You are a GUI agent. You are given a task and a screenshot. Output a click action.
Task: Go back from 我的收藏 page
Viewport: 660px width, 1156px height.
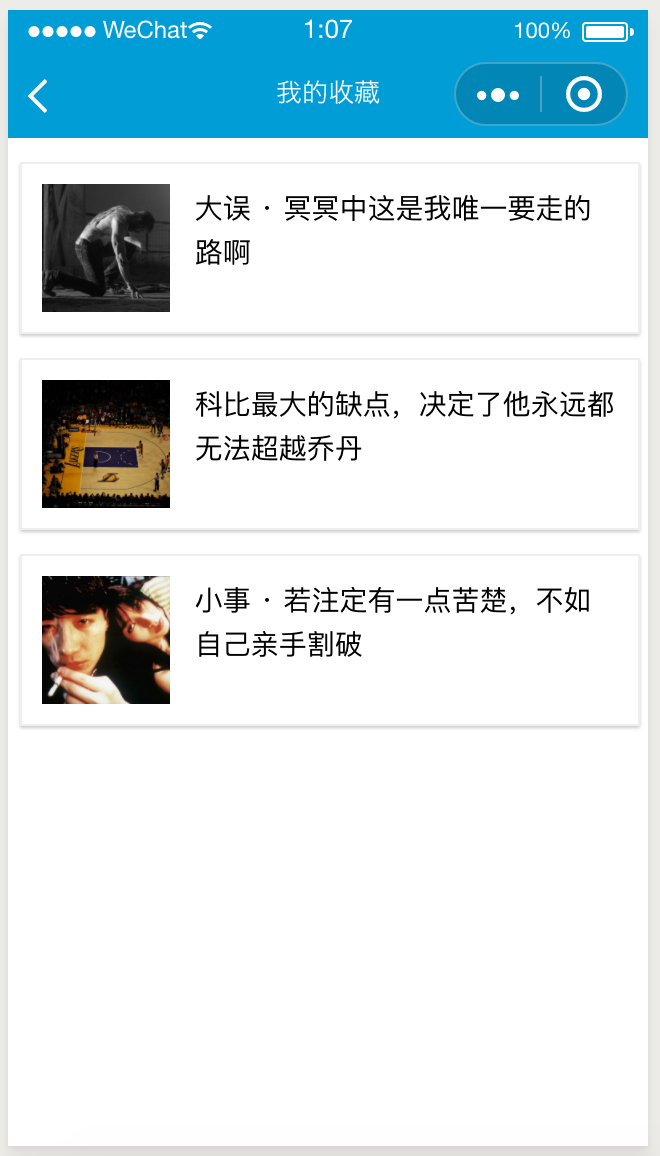pyautogui.click(x=38, y=96)
